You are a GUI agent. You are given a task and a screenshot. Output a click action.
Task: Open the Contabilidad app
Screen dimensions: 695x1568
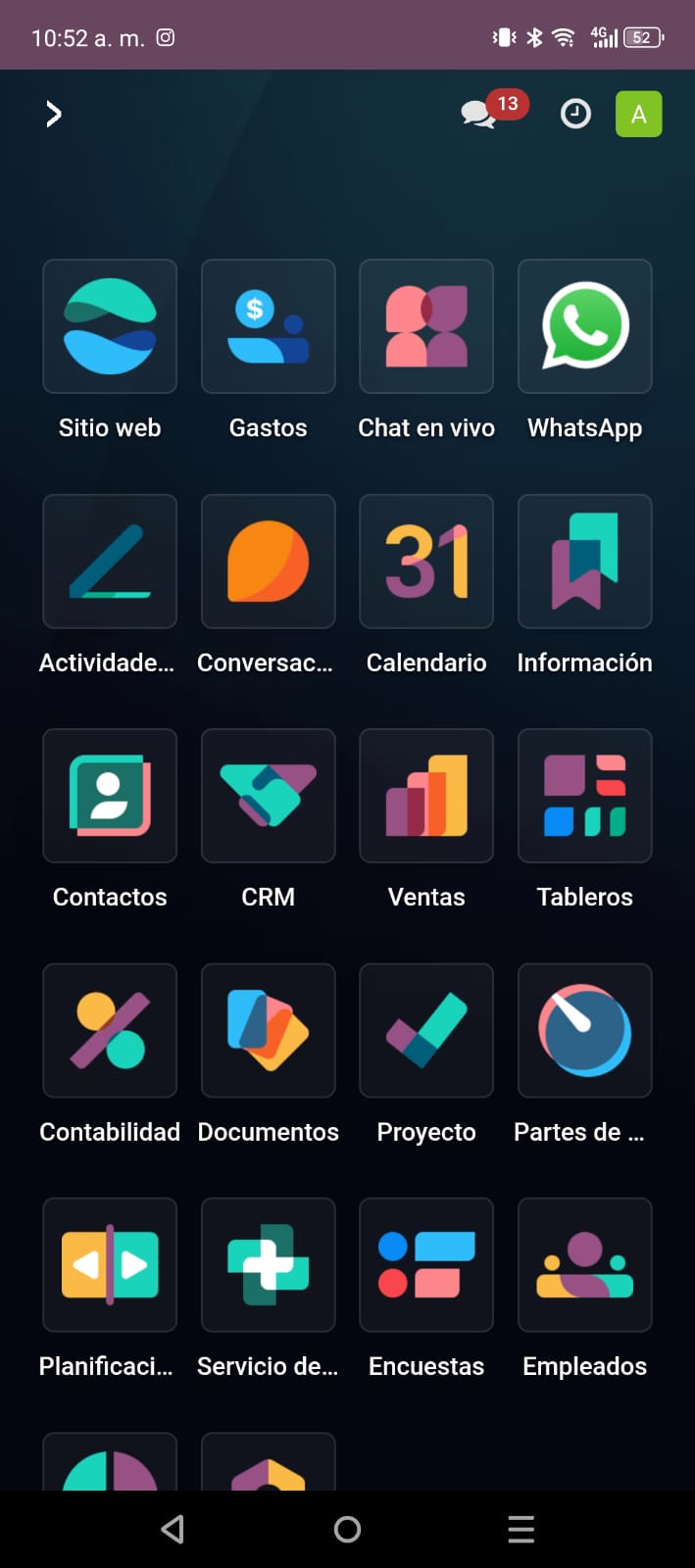110,1030
